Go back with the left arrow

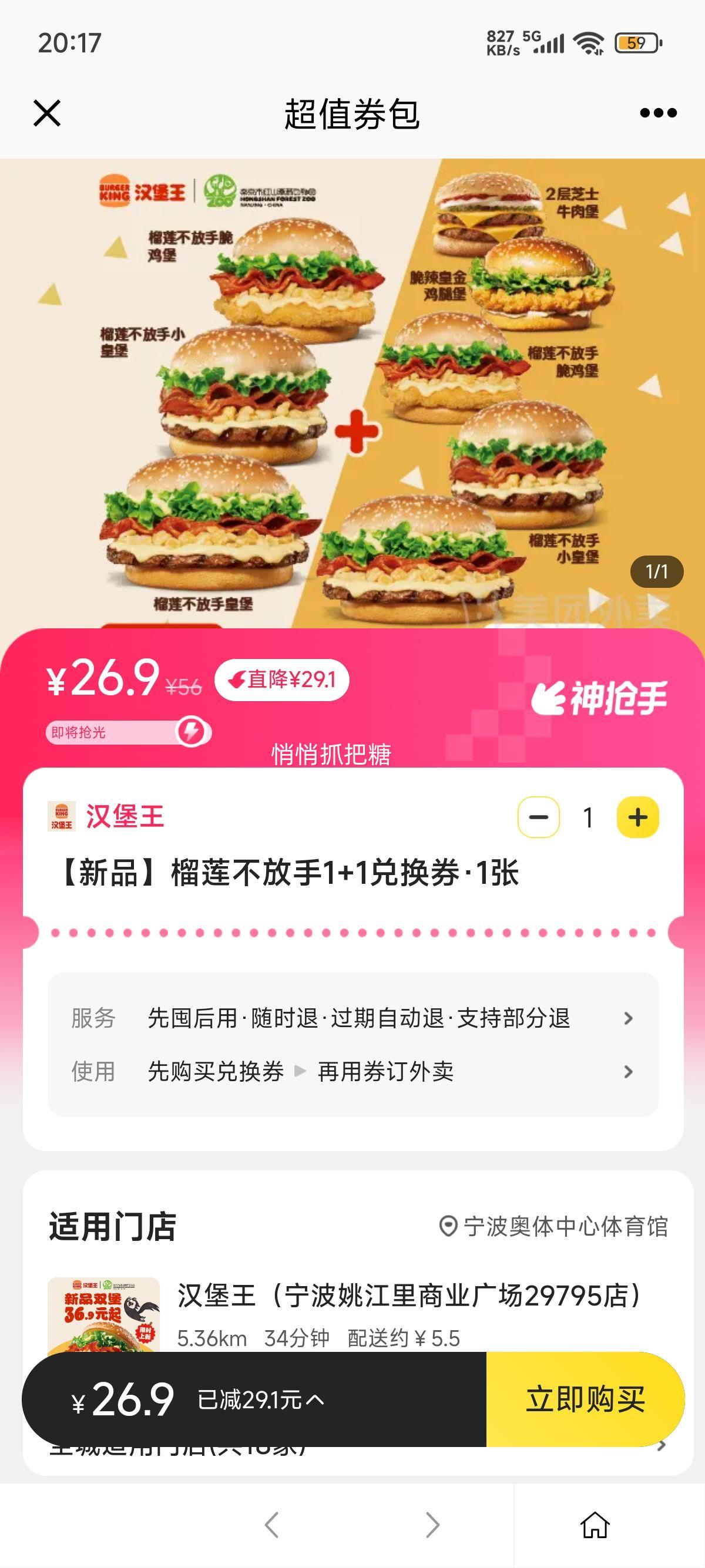pos(272,1525)
